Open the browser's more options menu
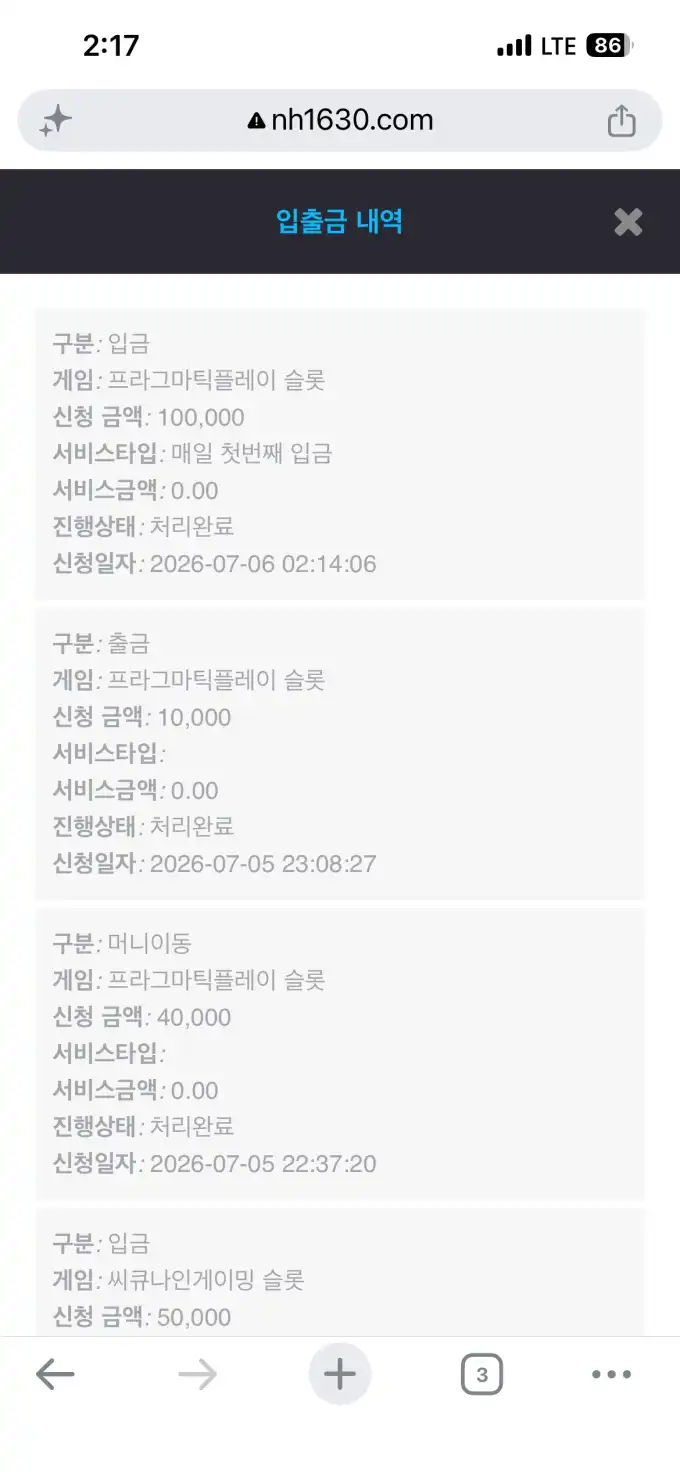Image resolution: width=680 pixels, height=1472 pixels. [x=611, y=1375]
